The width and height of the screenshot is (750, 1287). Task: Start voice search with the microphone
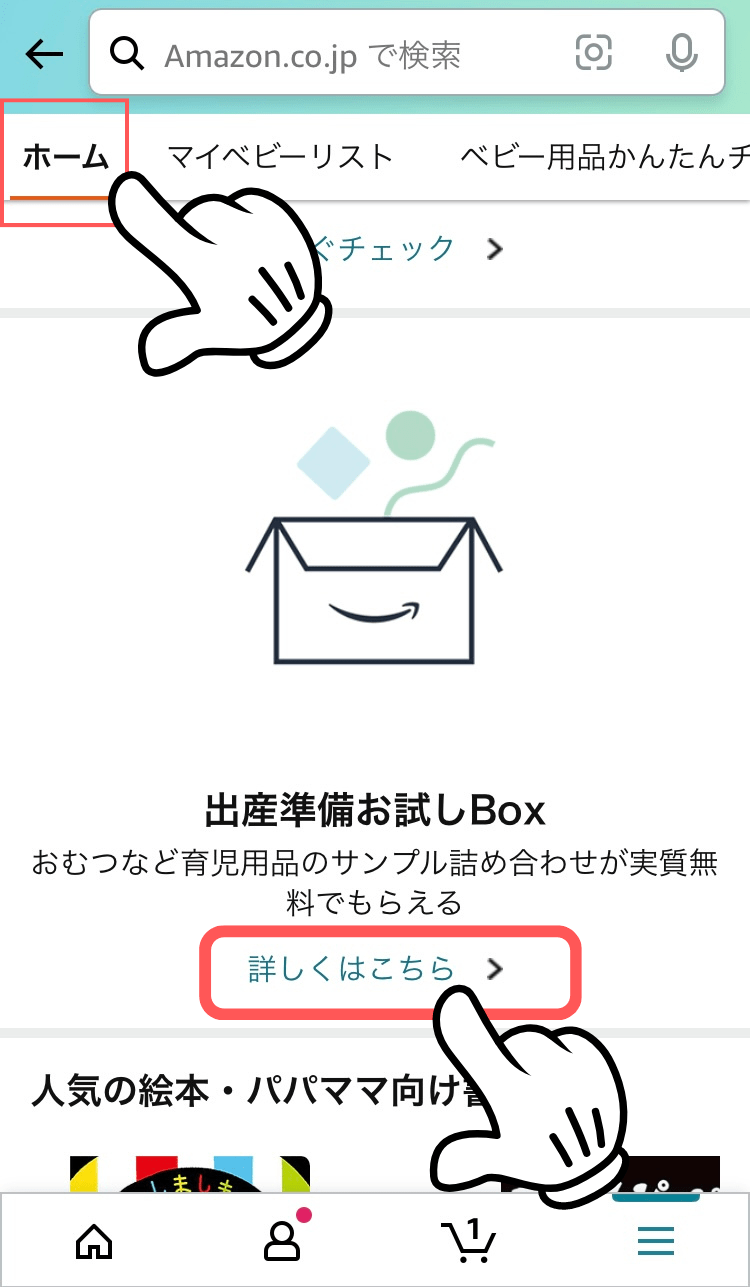point(682,54)
